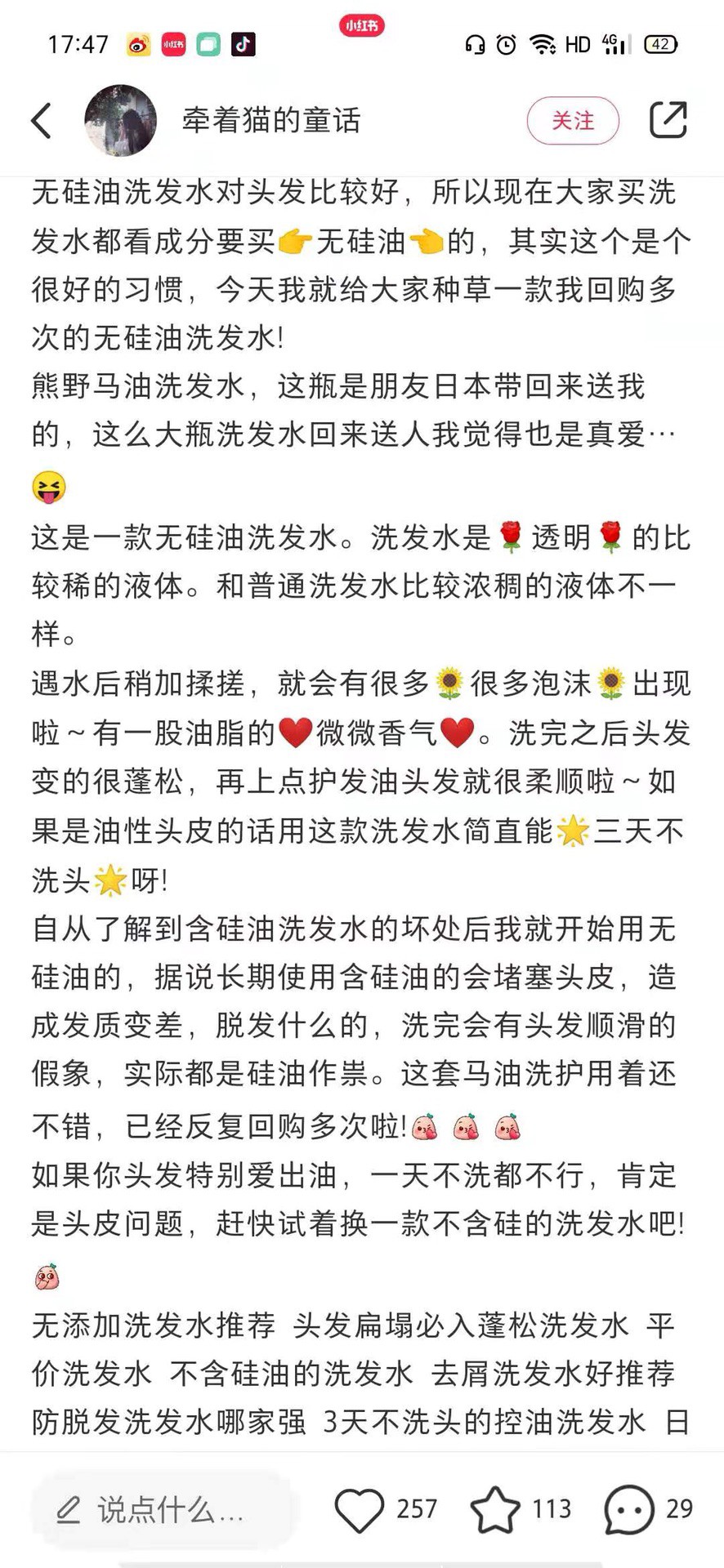Save the post with the star icon

pos(495,1510)
